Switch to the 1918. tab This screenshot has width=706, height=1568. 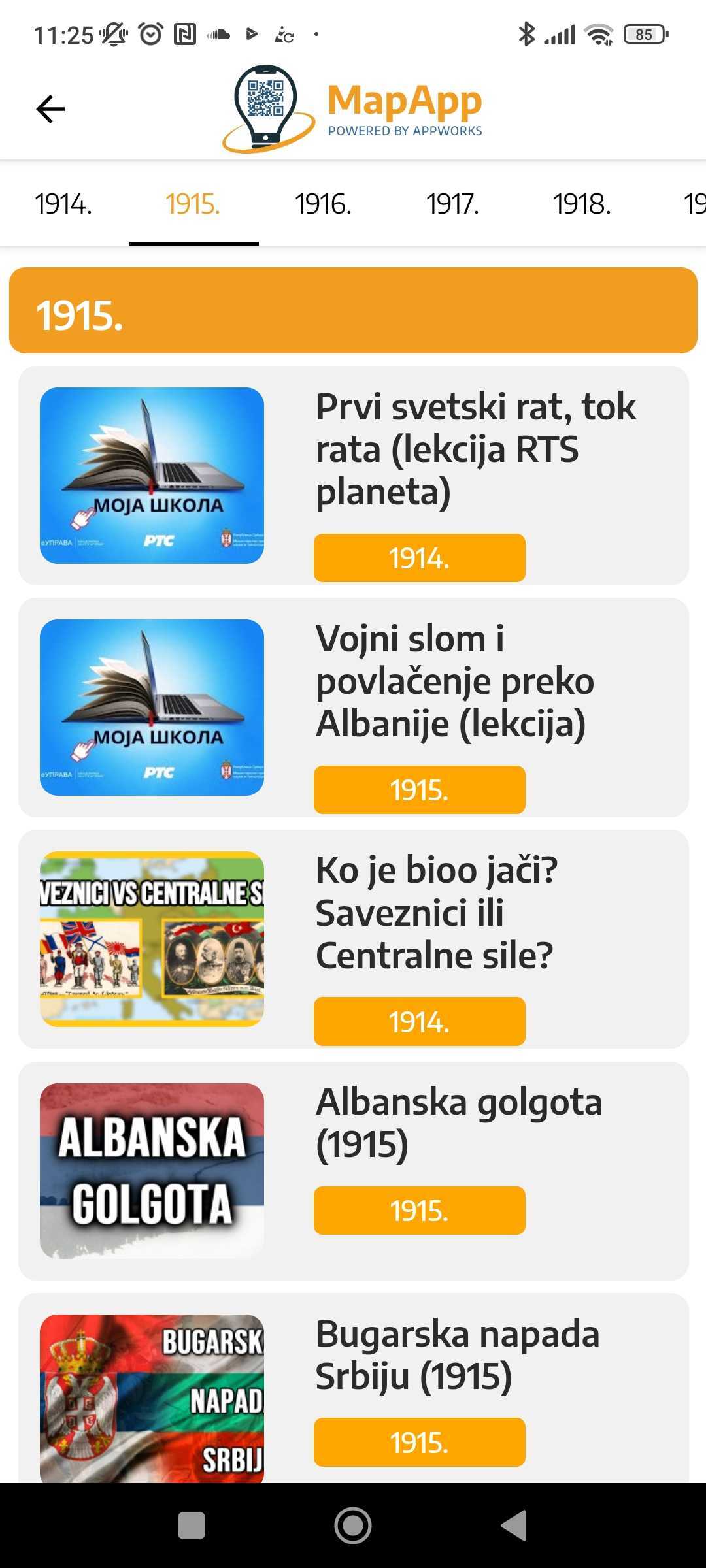click(x=582, y=204)
